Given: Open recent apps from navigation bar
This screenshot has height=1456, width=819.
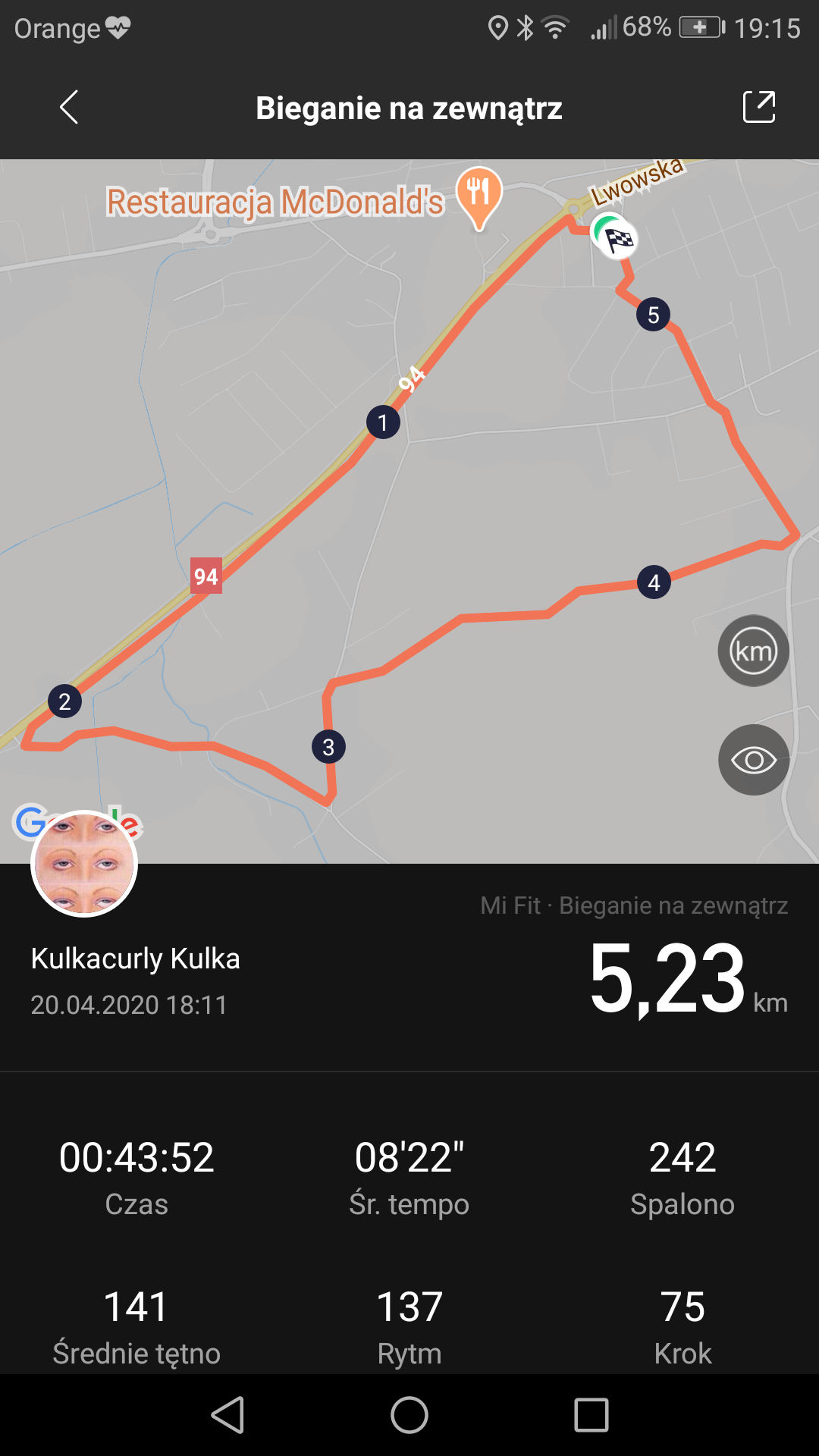Looking at the screenshot, I should tap(591, 1415).
